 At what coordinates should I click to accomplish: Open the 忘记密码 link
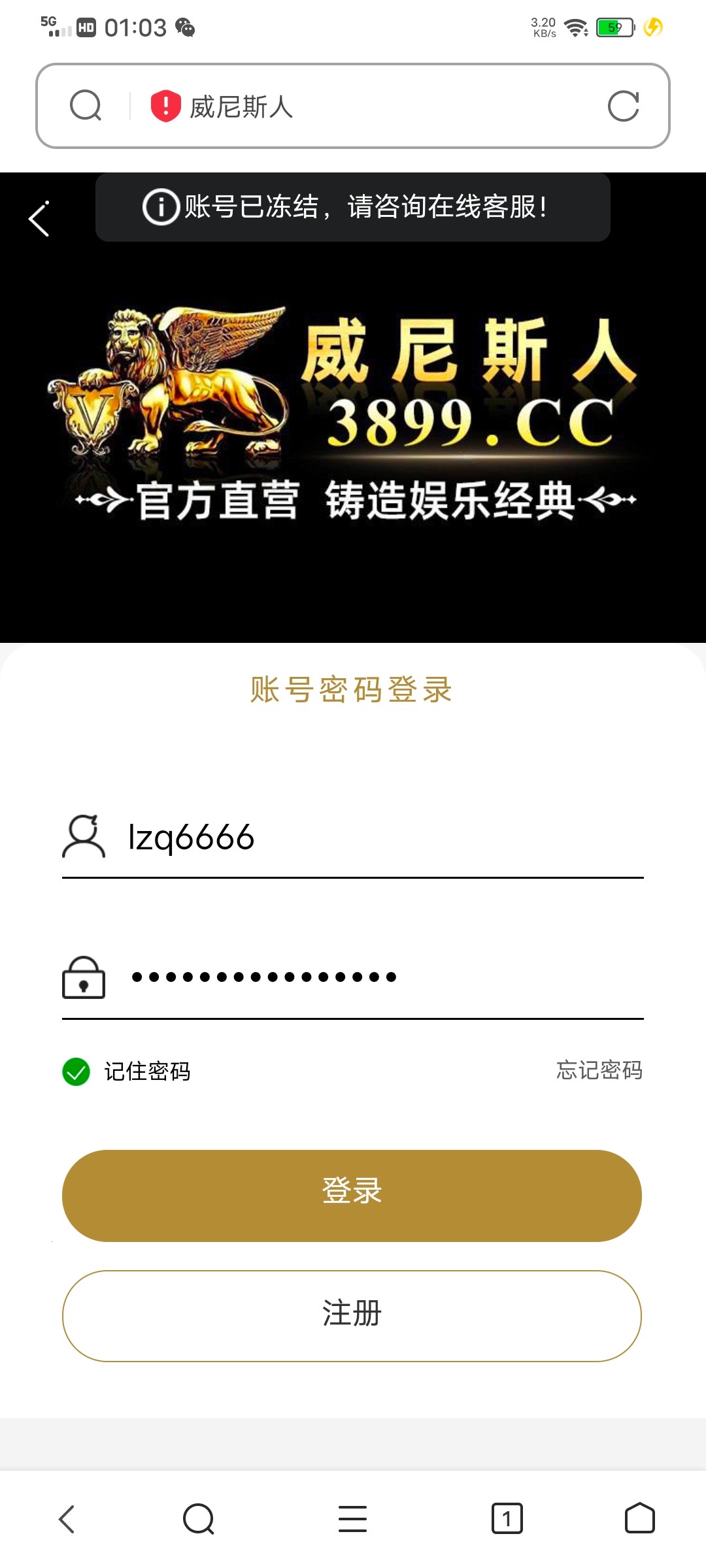tap(599, 1070)
